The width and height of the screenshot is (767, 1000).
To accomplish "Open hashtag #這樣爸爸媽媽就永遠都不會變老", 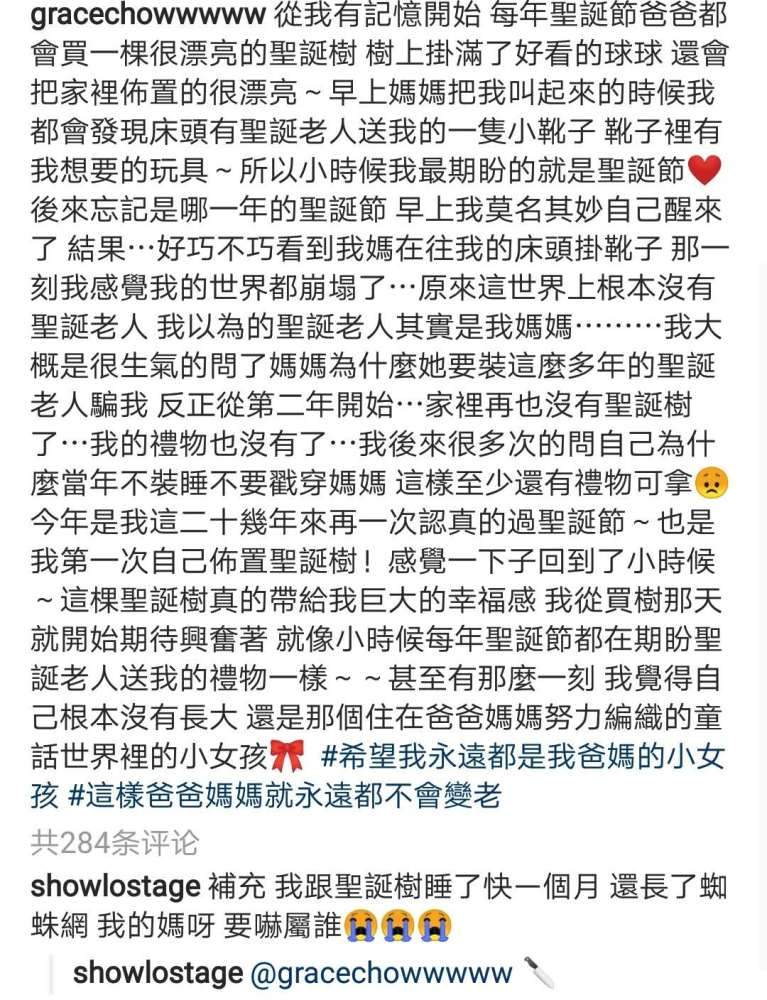I will pos(285,796).
